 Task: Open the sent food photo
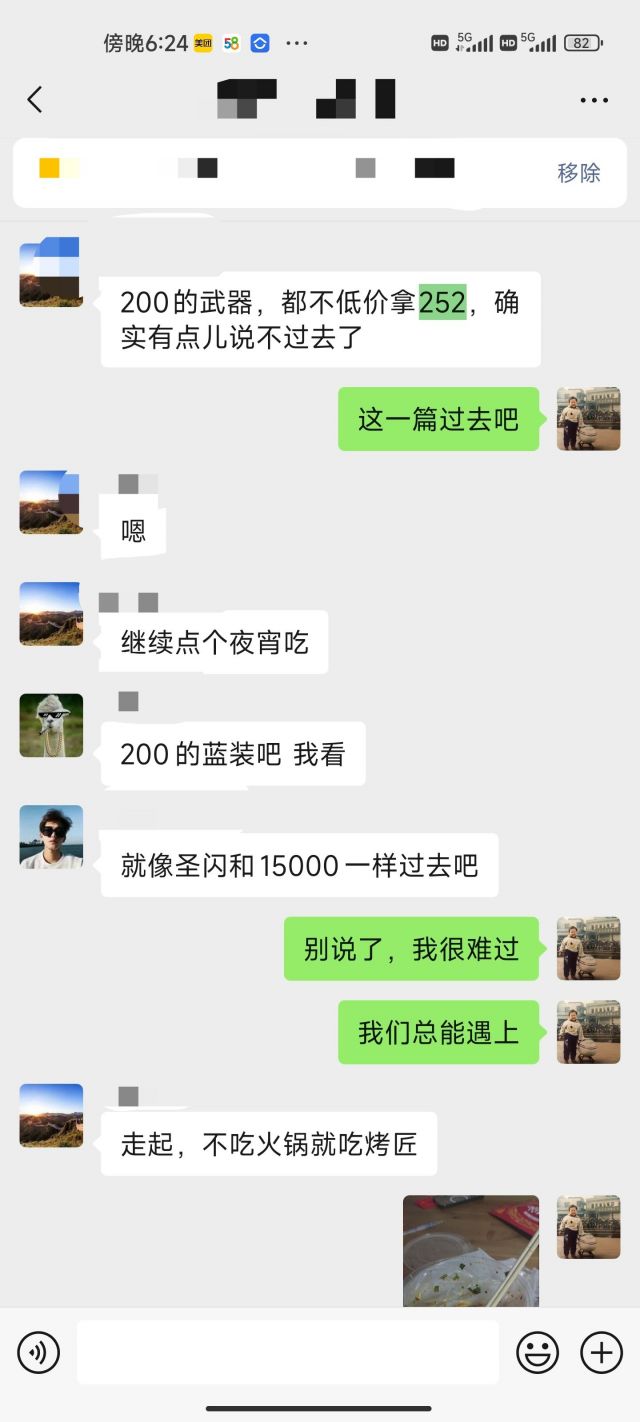tap(471, 1250)
